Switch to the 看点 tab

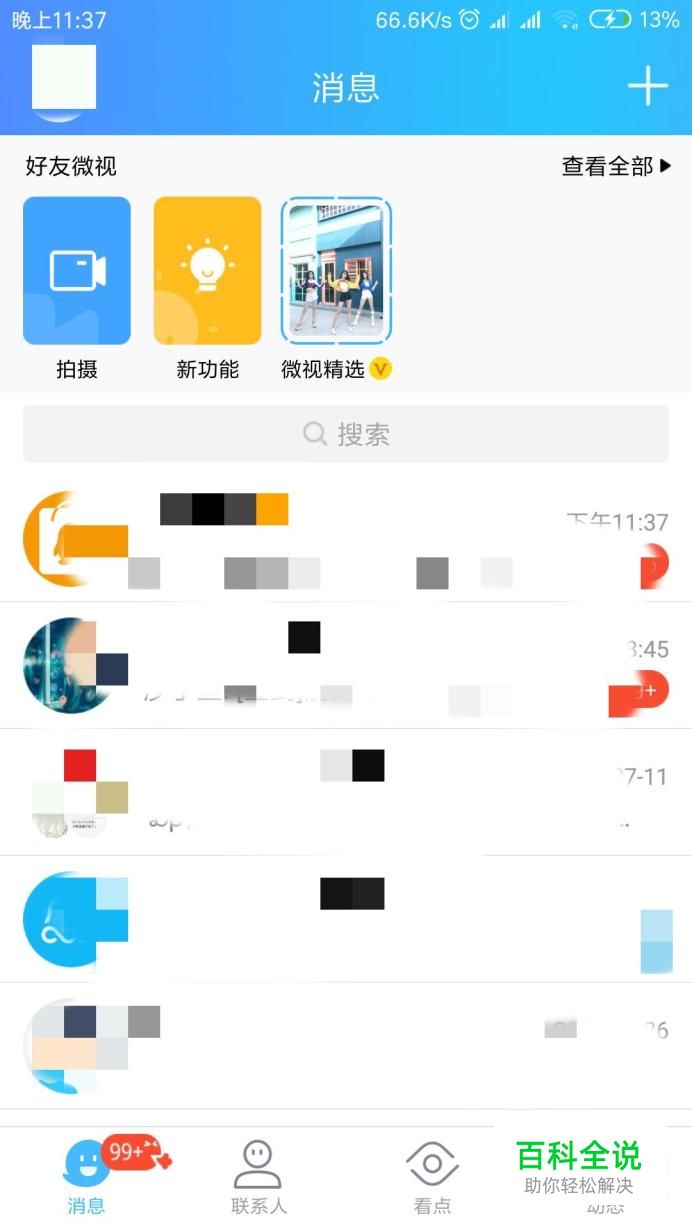click(x=432, y=1177)
